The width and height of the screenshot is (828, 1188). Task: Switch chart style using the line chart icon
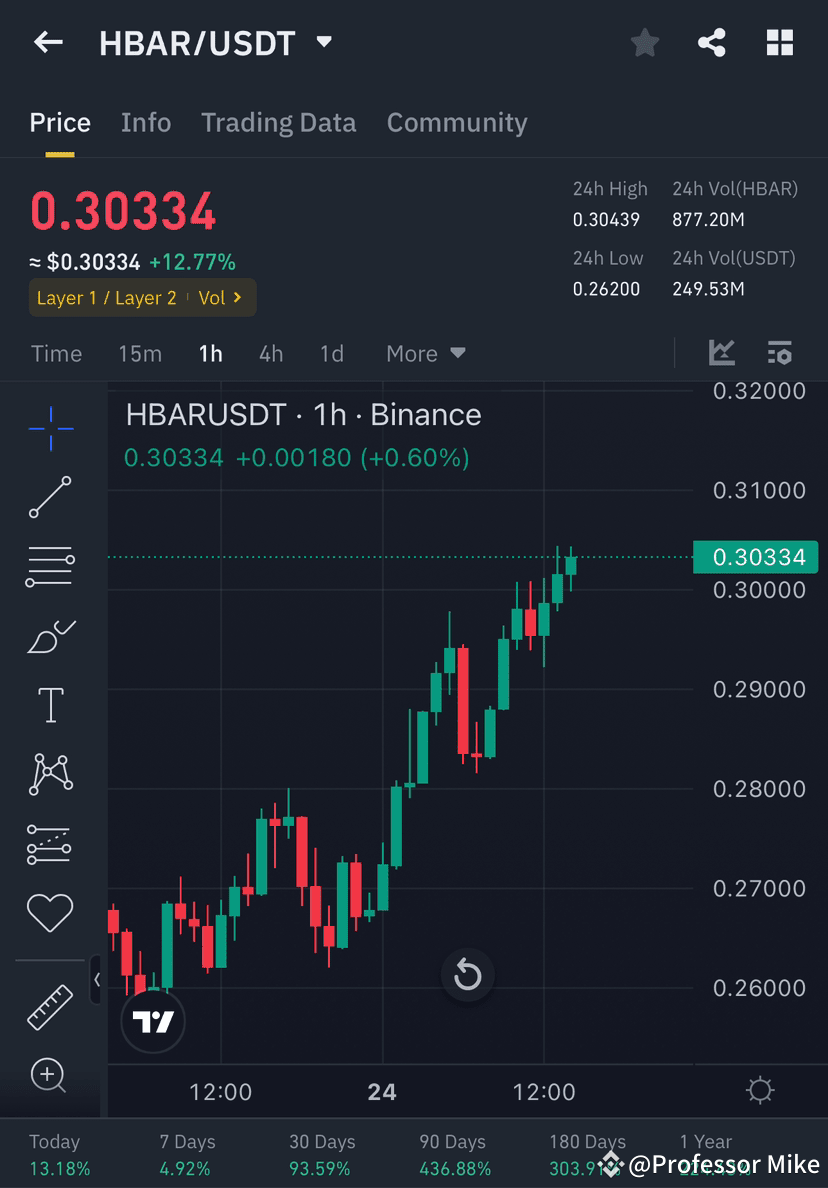click(x=722, y=353)
